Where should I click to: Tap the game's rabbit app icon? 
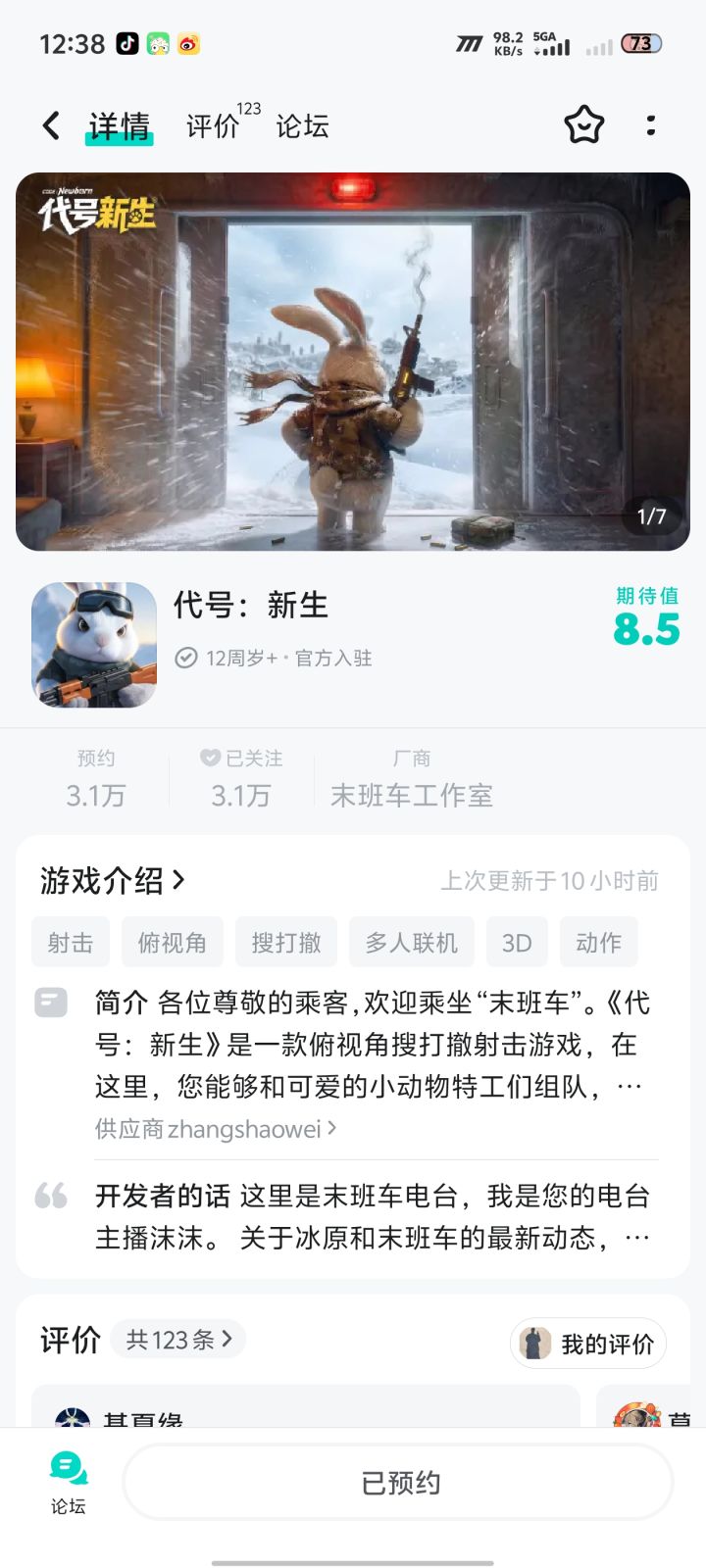pyautogui.click(x=93, y=645)
